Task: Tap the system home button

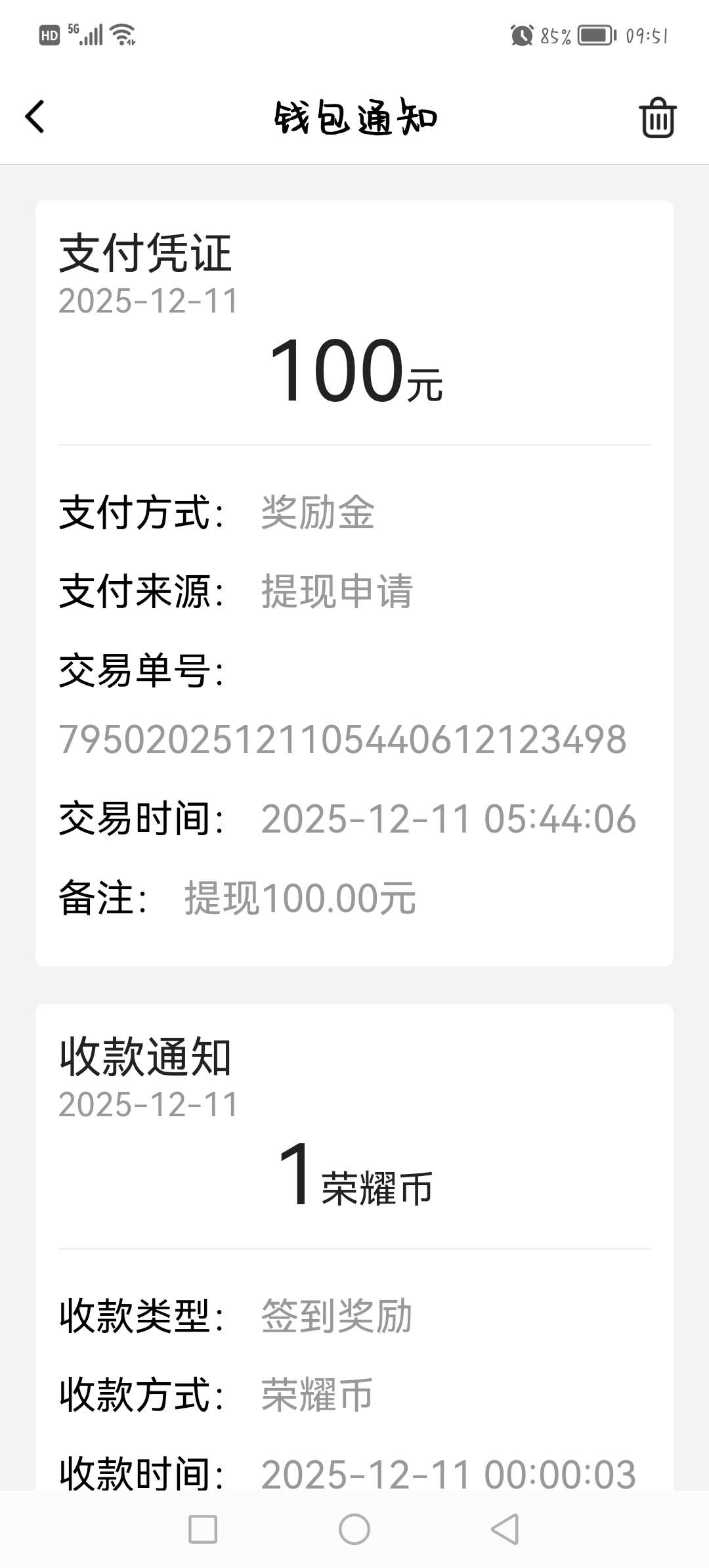Action: (x=354, y=1529)
